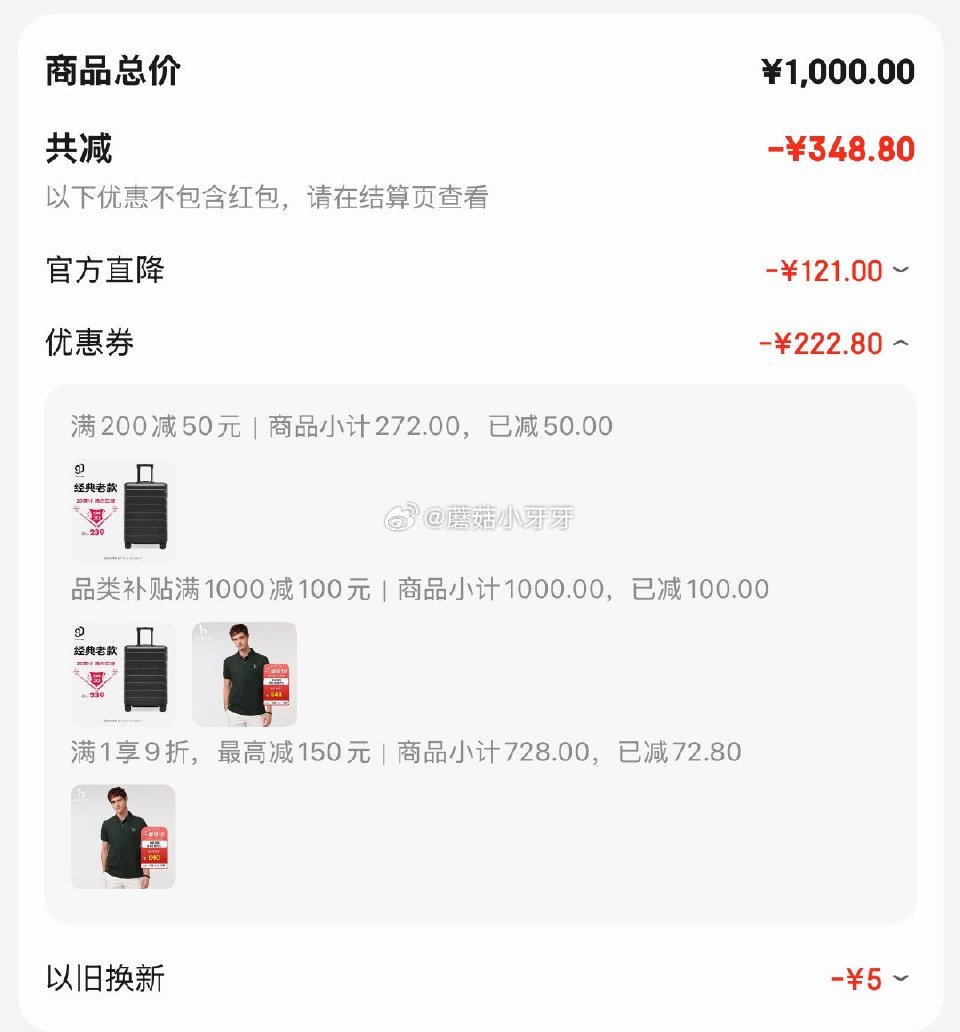Click the chevron next to -¥121.00

(898, 271)
